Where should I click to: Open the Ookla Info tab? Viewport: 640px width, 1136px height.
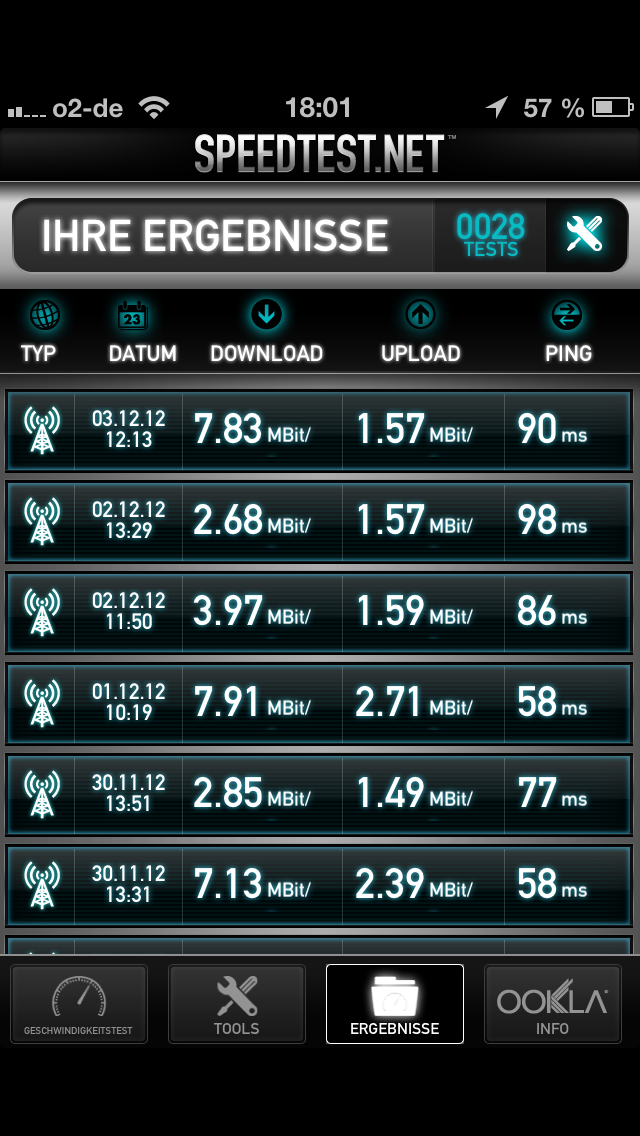pyautogui.click(x=553, y=1003)
